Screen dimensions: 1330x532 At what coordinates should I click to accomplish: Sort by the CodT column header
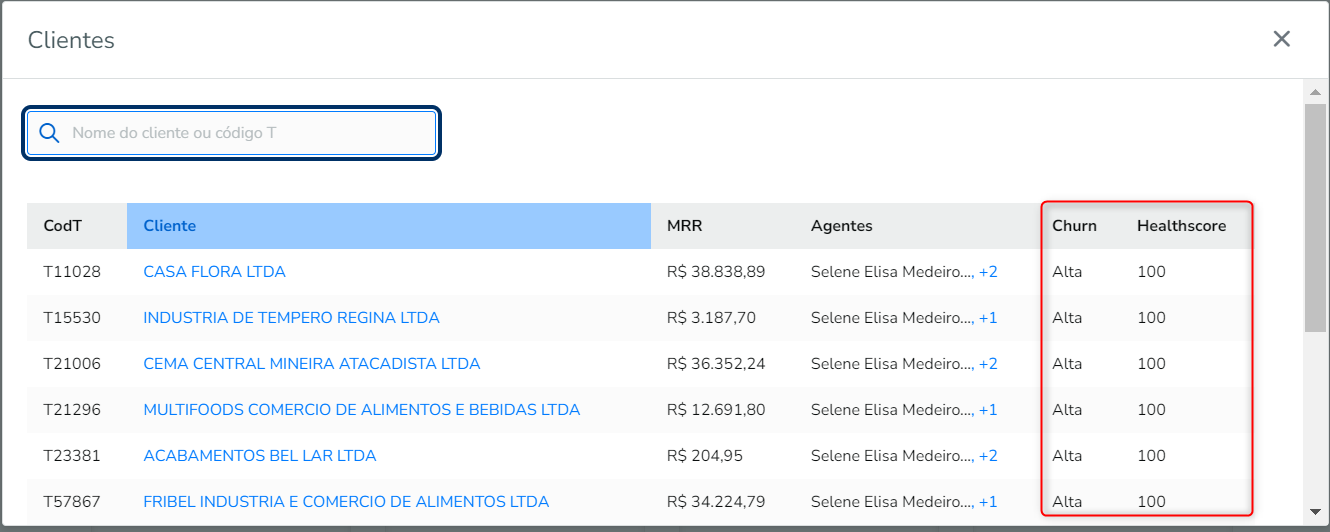(63, 226)
